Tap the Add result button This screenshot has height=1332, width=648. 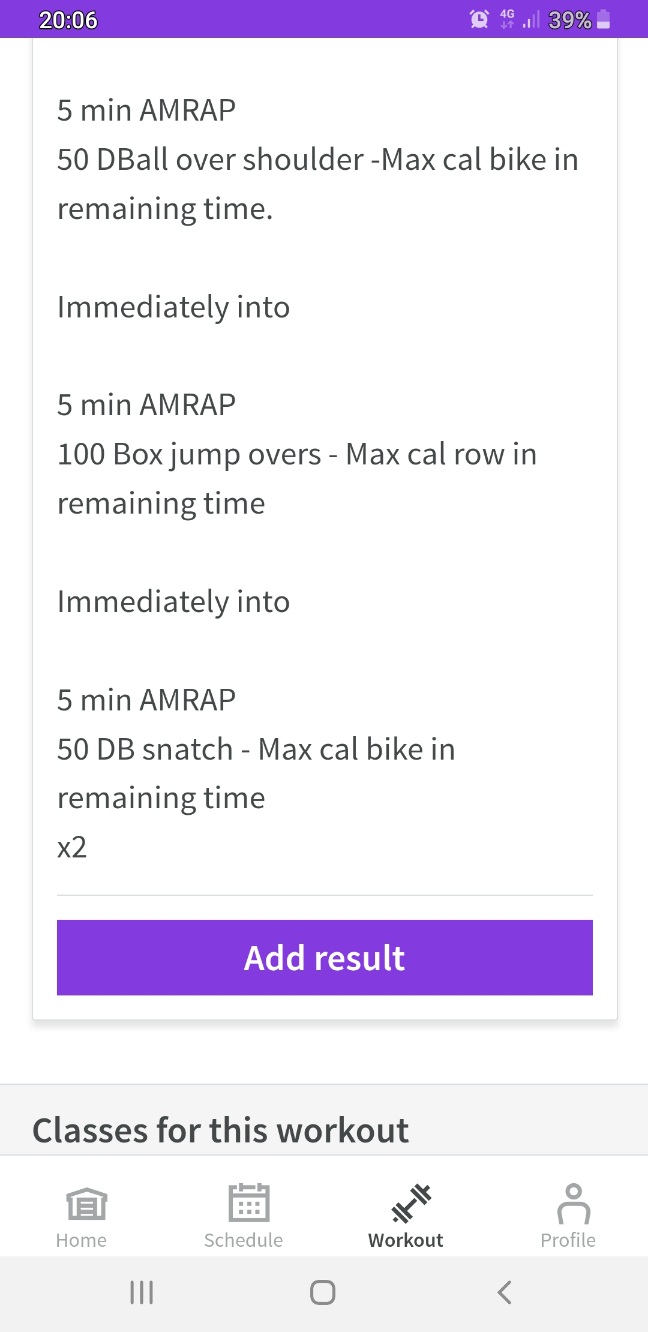(x=324, y=957)
